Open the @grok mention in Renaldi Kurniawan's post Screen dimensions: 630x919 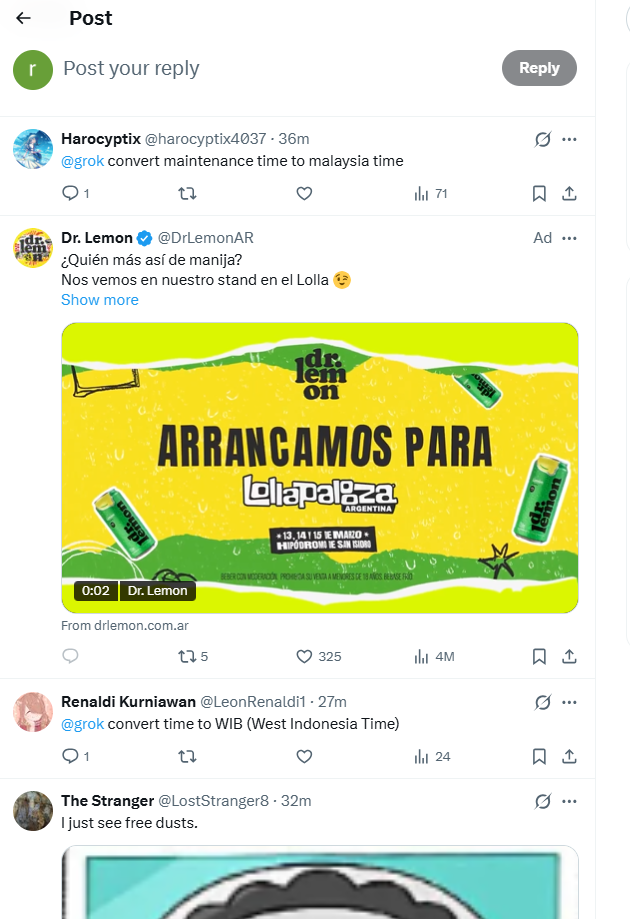click(x=82, y=724)
